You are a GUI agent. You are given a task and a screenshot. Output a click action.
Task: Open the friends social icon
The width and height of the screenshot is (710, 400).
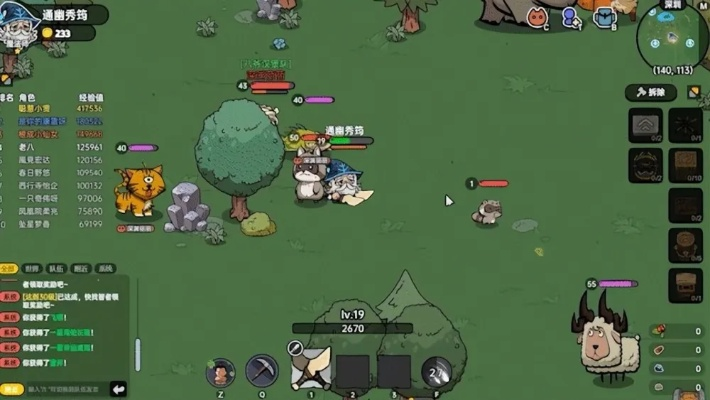571,16
